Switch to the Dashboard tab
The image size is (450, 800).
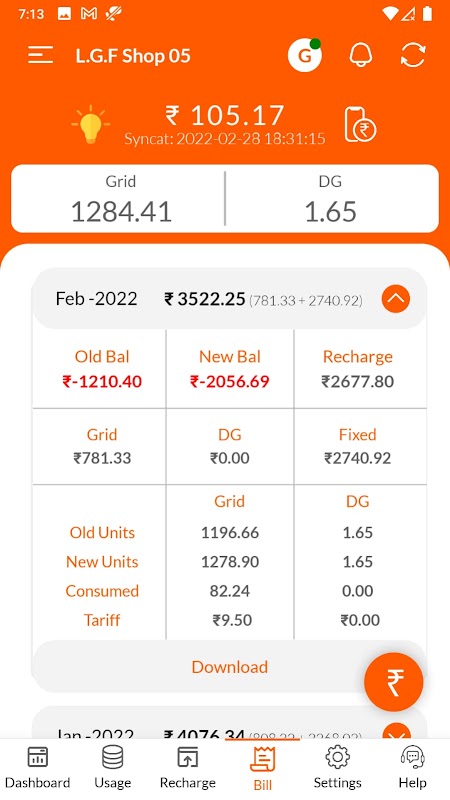tap(37, 768)
